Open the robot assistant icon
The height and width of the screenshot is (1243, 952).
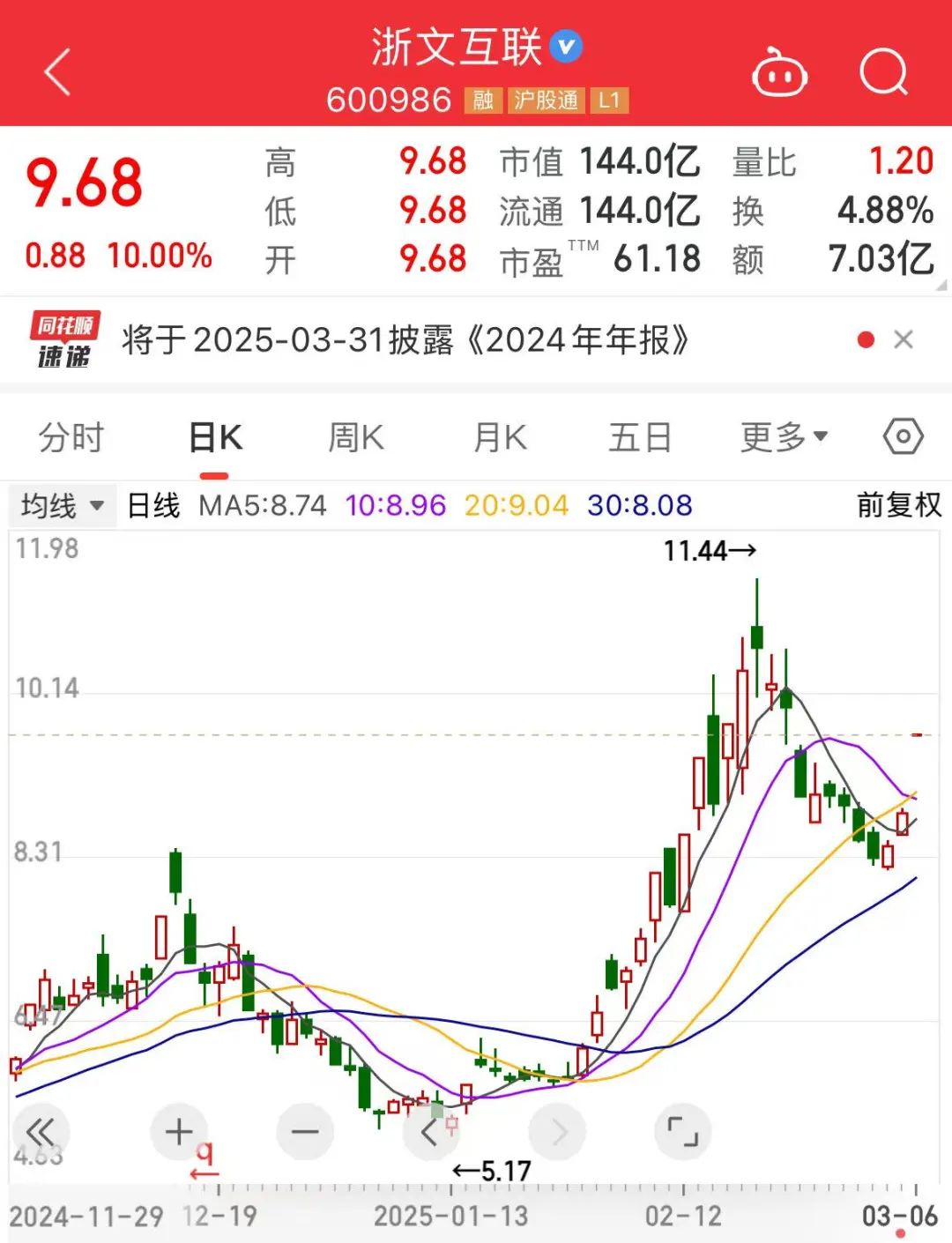tap(779, 73)
